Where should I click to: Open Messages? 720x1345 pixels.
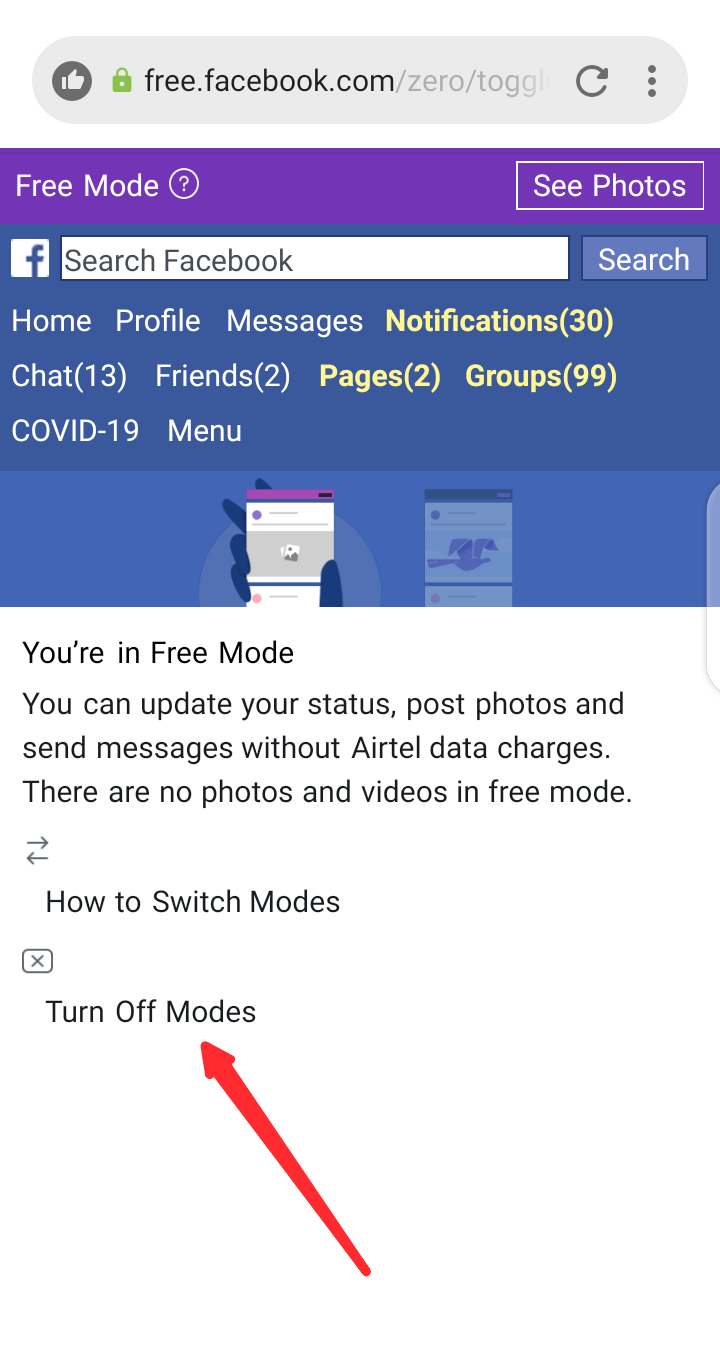click(x=295, y=321)
